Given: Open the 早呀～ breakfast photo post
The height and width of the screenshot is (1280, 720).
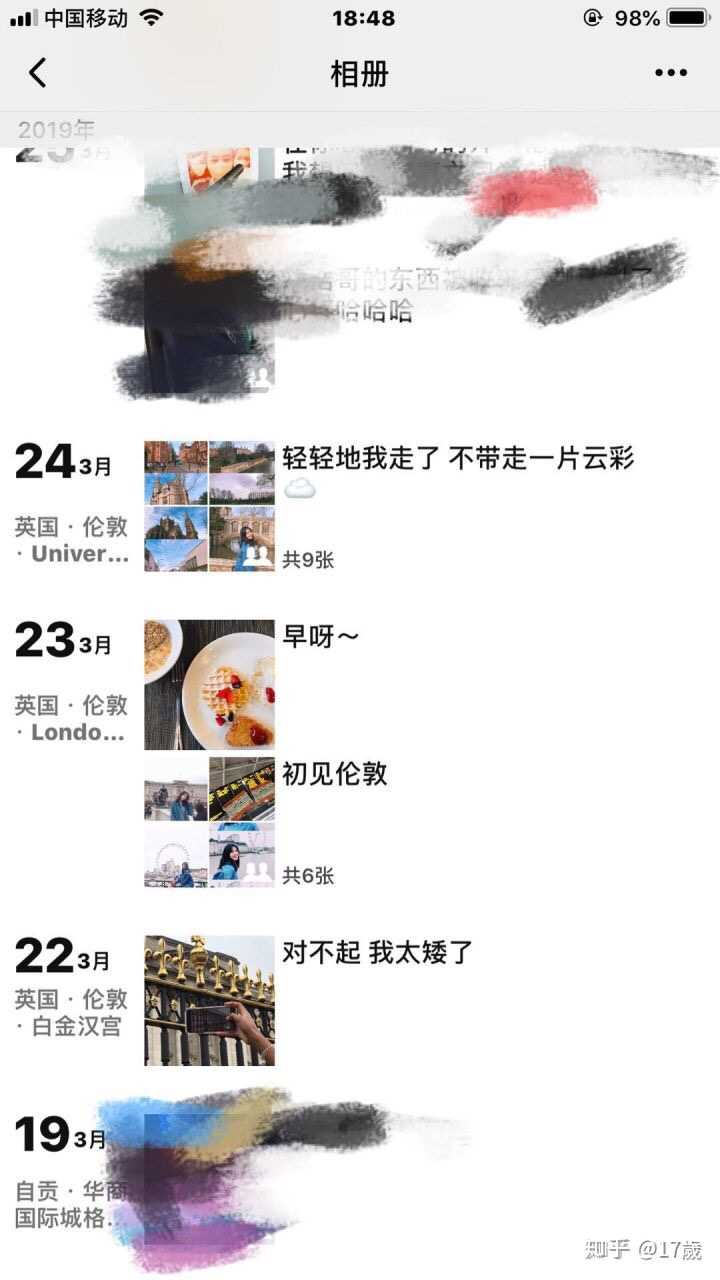Looking at the screenshot, I should [x=209, y=685].
